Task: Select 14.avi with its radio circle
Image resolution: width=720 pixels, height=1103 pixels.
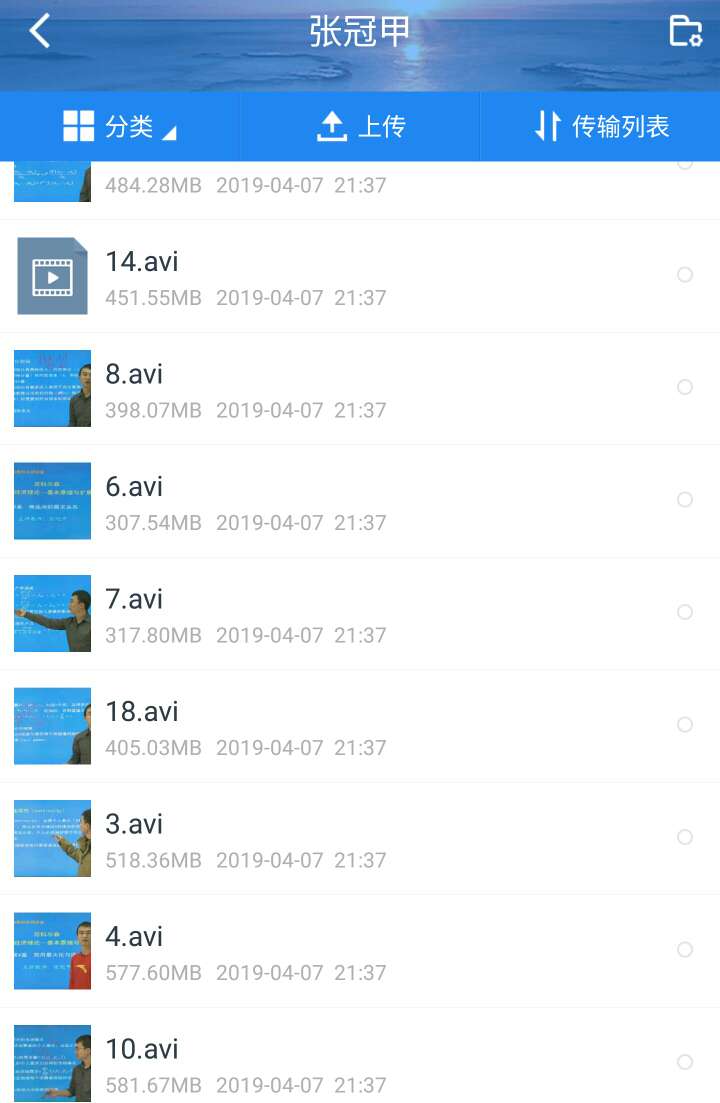Action: (x=685, y=274)
